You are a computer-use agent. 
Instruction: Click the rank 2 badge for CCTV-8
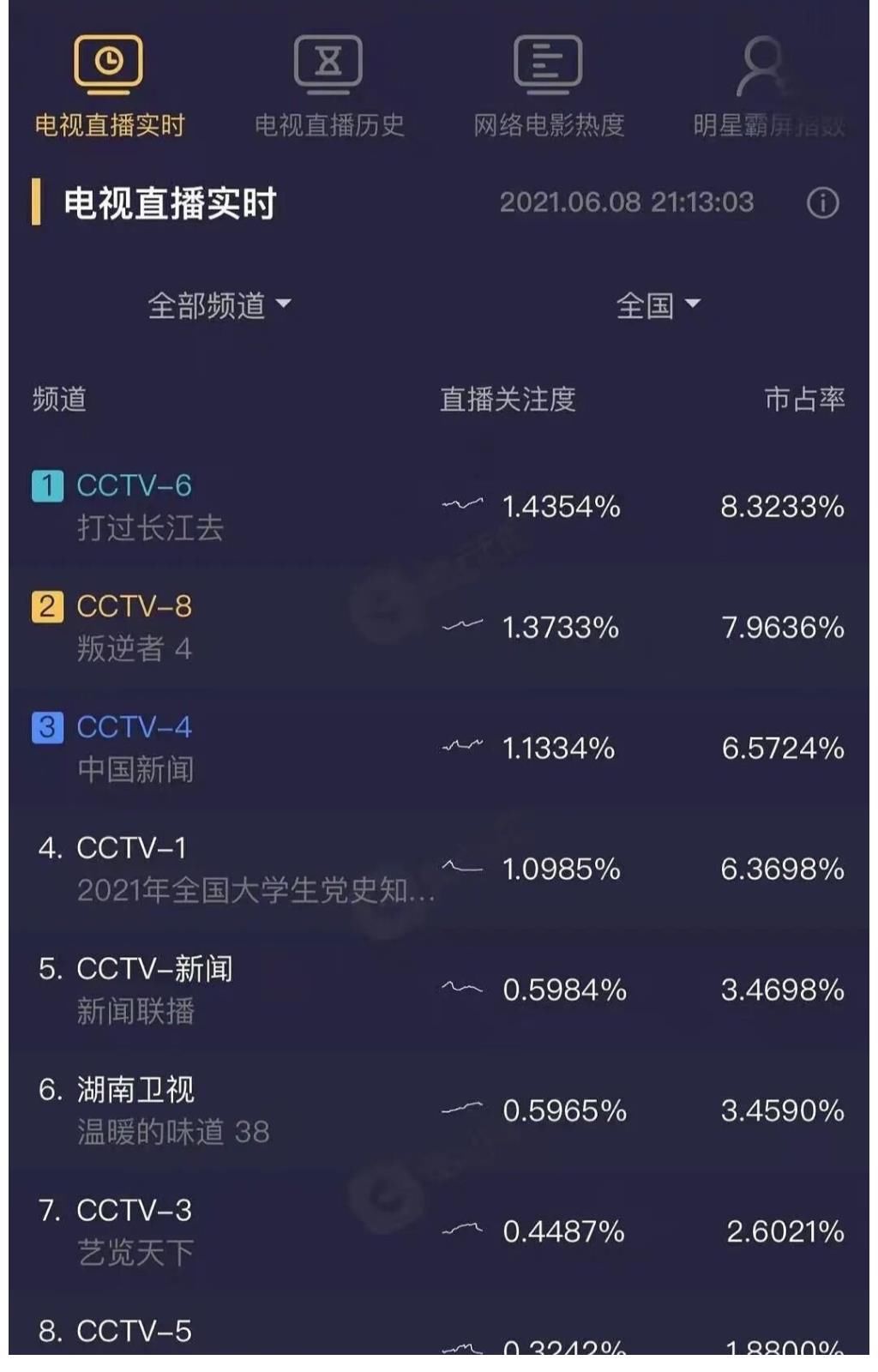pos(47,606)
